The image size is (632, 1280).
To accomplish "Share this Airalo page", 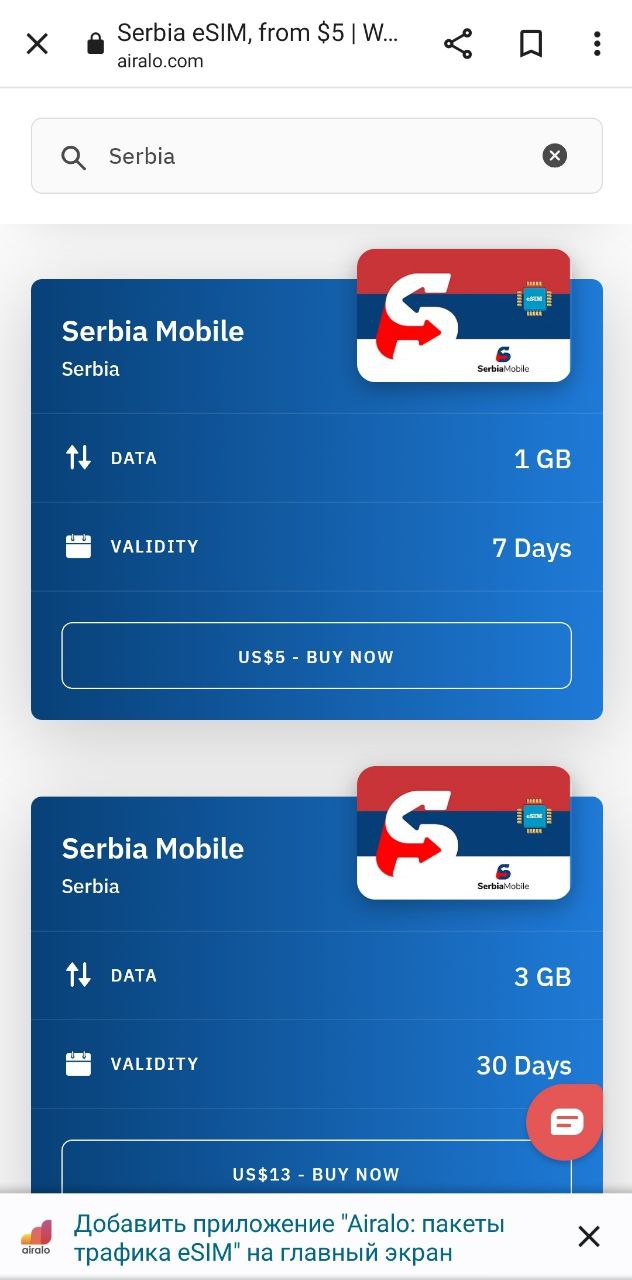I will point(458,44).
